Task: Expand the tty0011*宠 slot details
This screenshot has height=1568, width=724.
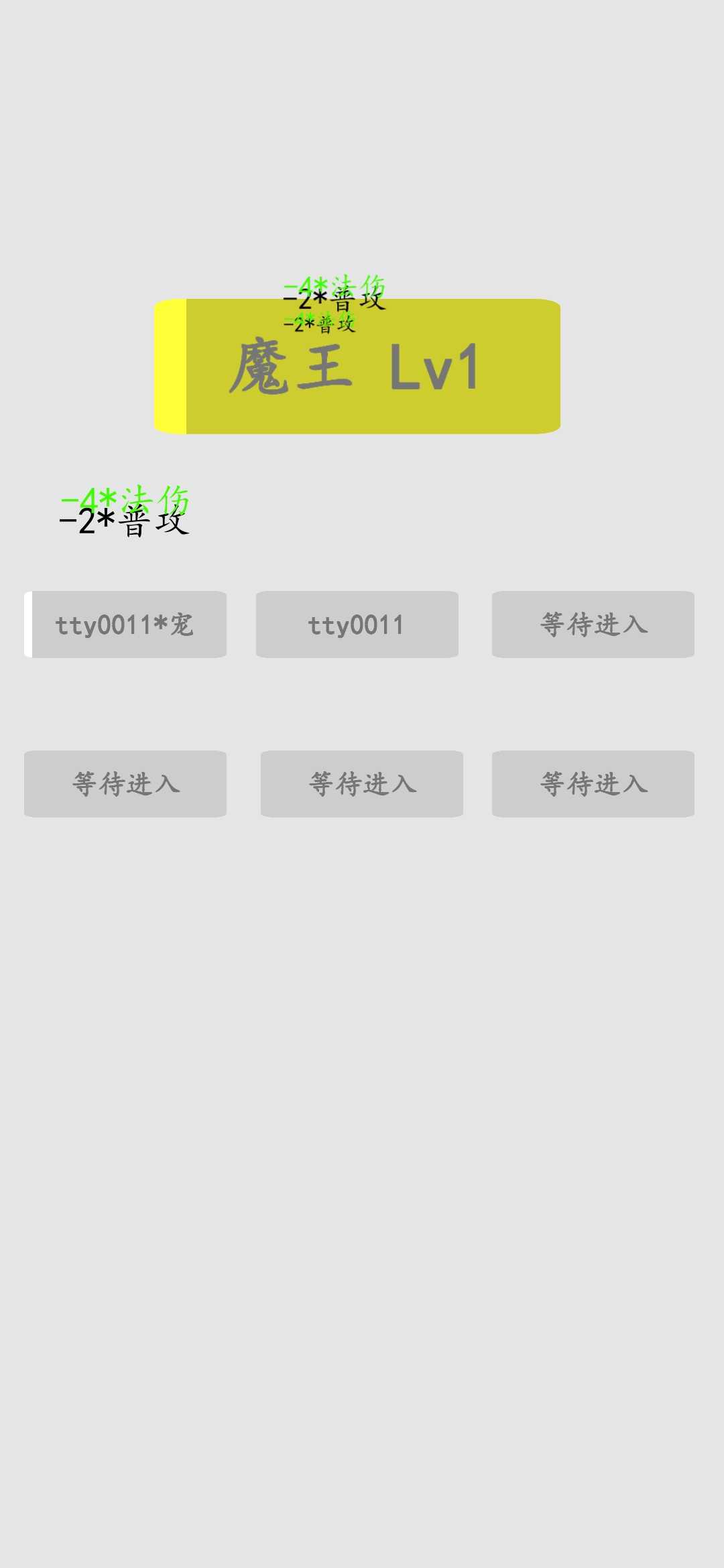Action: [x=125, y=625]
